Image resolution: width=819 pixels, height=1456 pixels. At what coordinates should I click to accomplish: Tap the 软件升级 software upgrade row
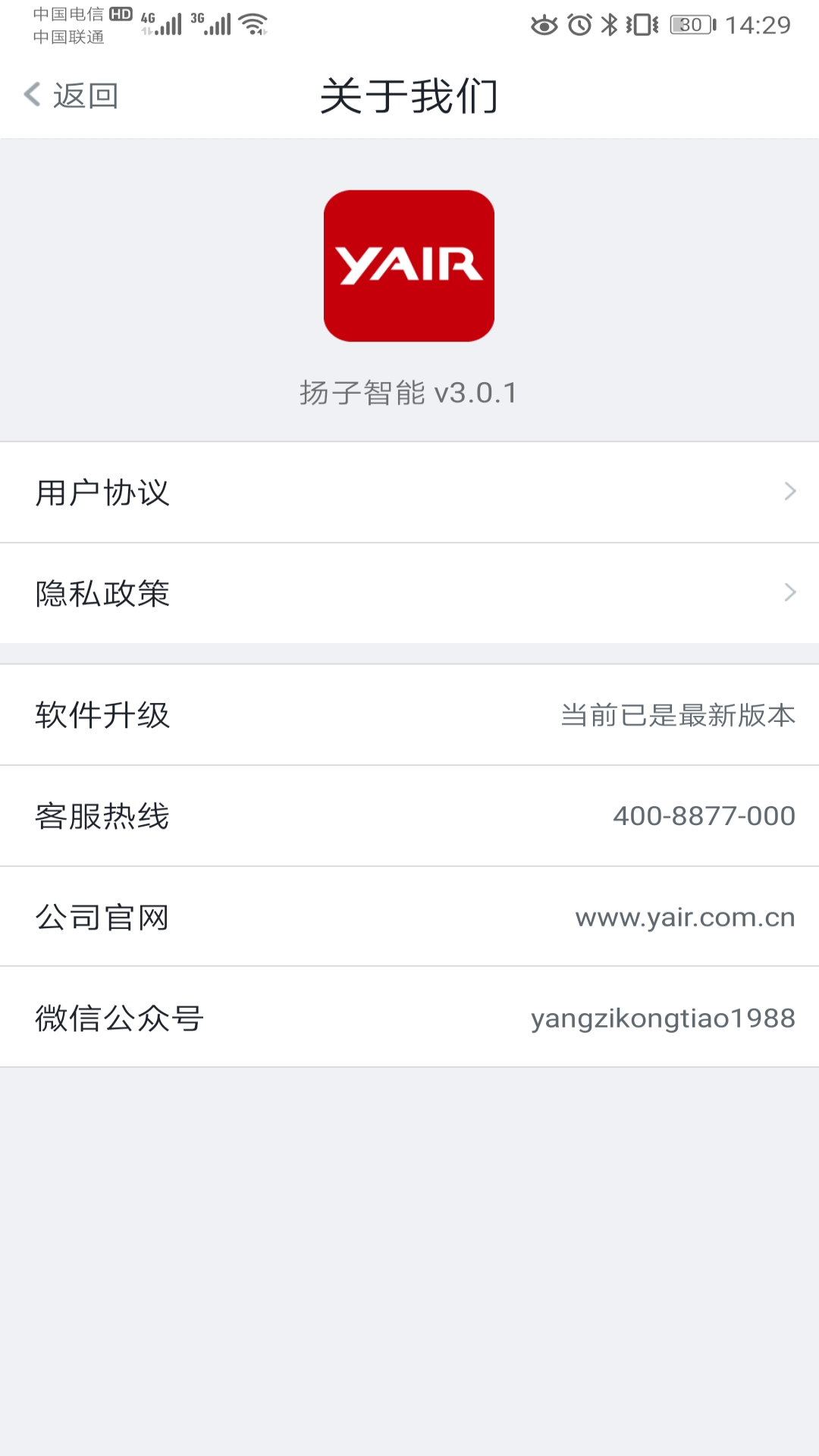pyautogui.click(x=409, y=714)
